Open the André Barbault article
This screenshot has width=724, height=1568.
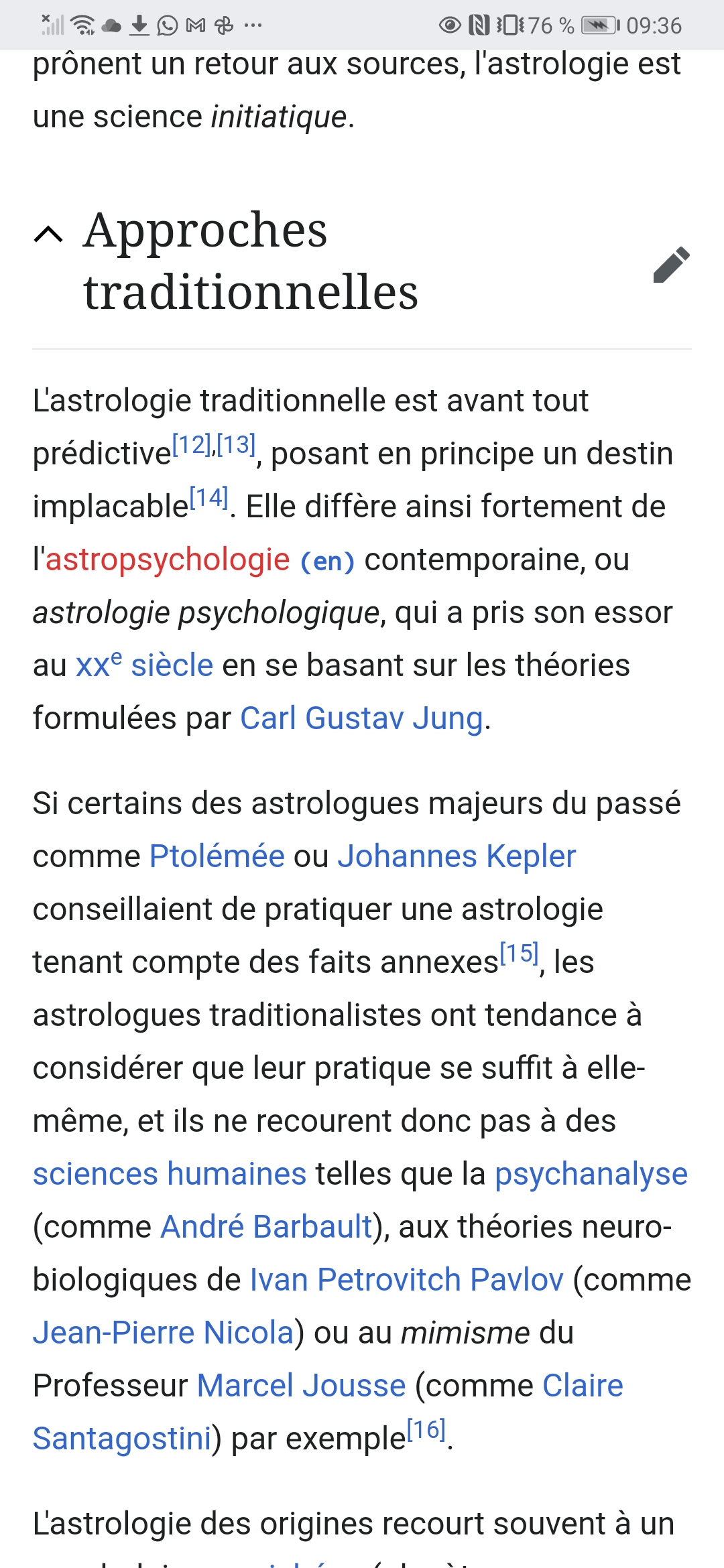point(267,1227)
